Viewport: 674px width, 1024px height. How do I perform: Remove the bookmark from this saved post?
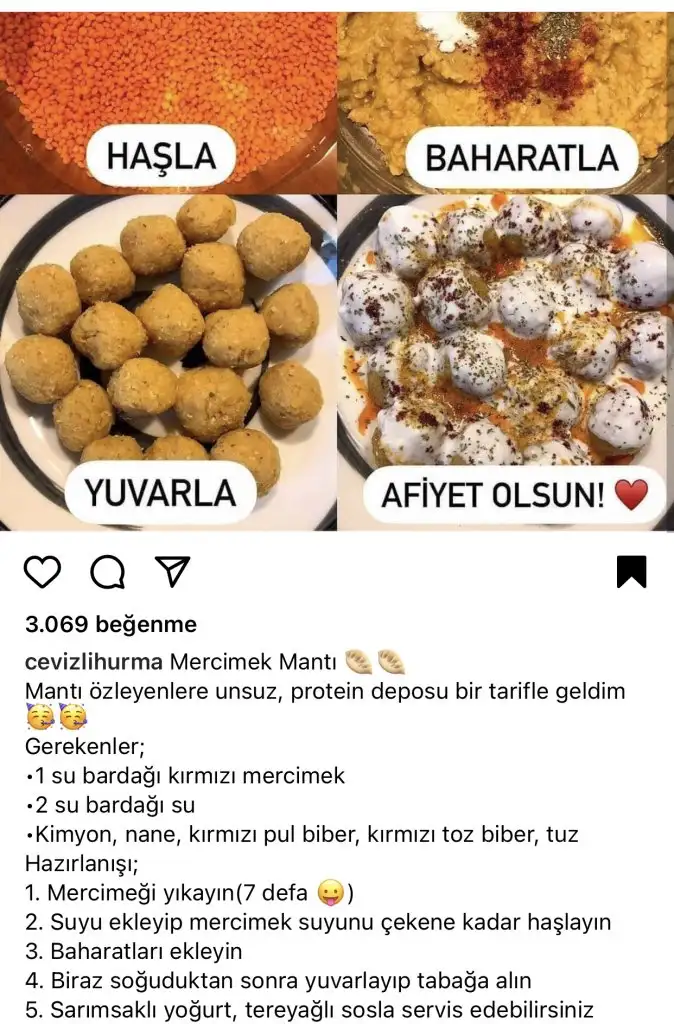[631, 571]
